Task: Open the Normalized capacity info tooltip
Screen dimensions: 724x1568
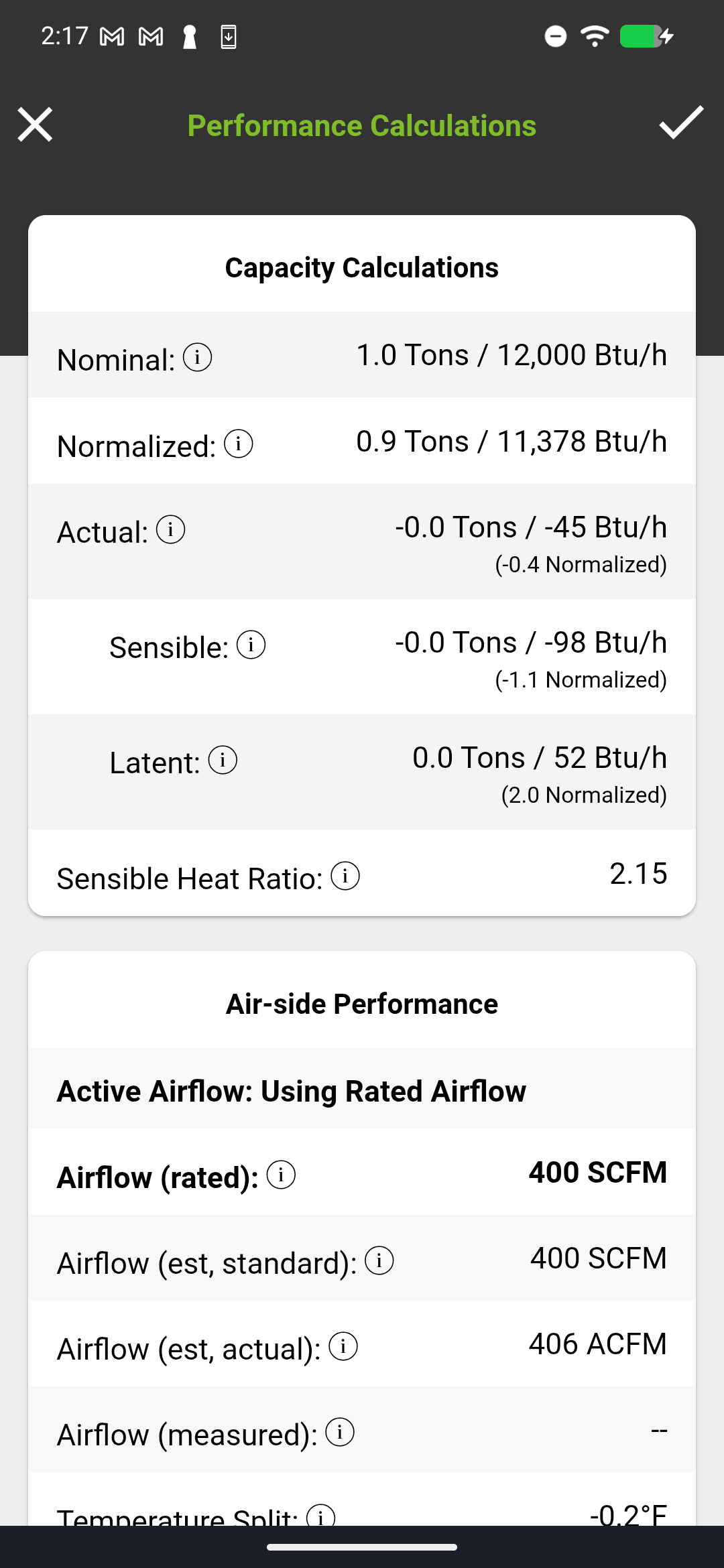Action: [239, 443]
